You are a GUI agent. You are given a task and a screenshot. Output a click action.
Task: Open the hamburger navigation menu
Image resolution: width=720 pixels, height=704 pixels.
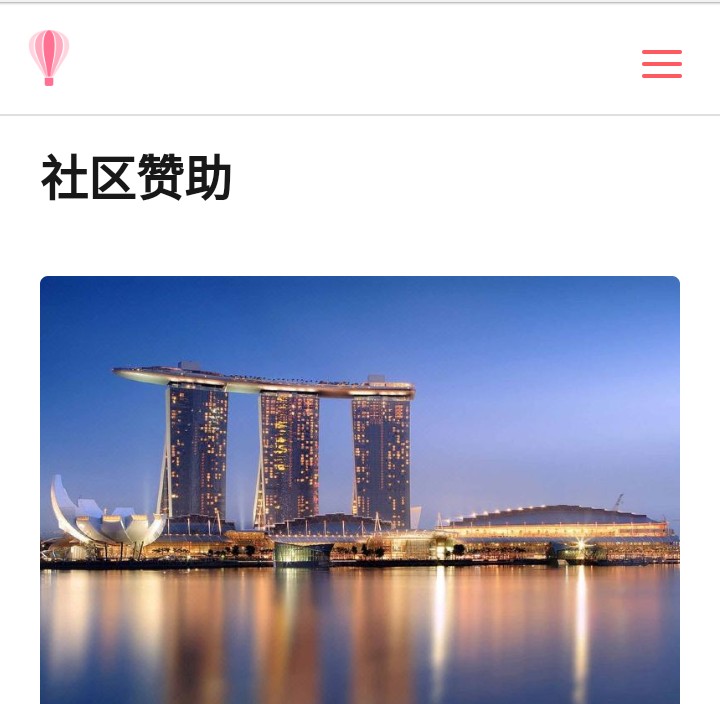(661, 64)
